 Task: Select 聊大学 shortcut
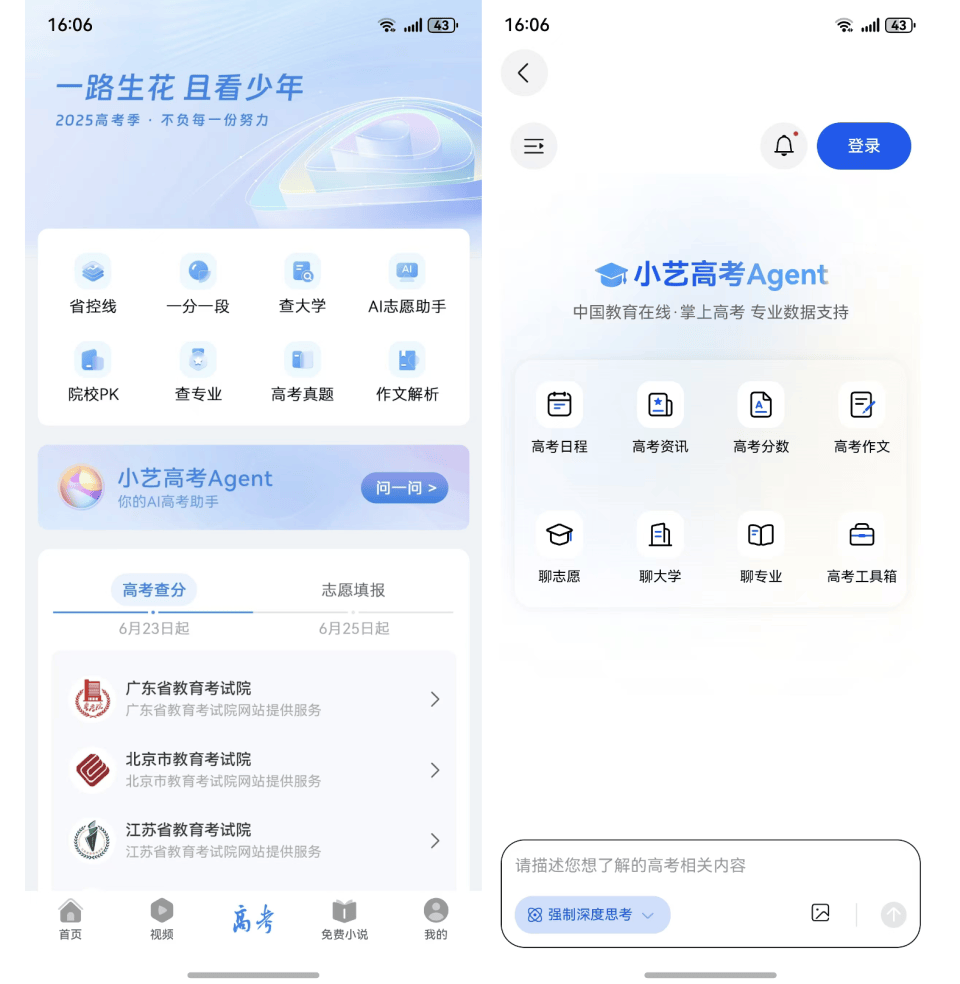660,548
